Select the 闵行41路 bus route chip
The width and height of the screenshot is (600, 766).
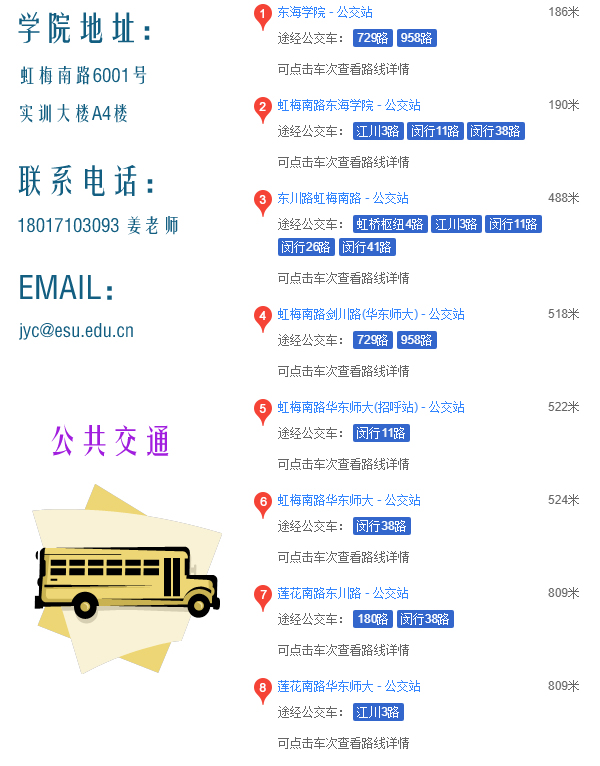point(367,247)
